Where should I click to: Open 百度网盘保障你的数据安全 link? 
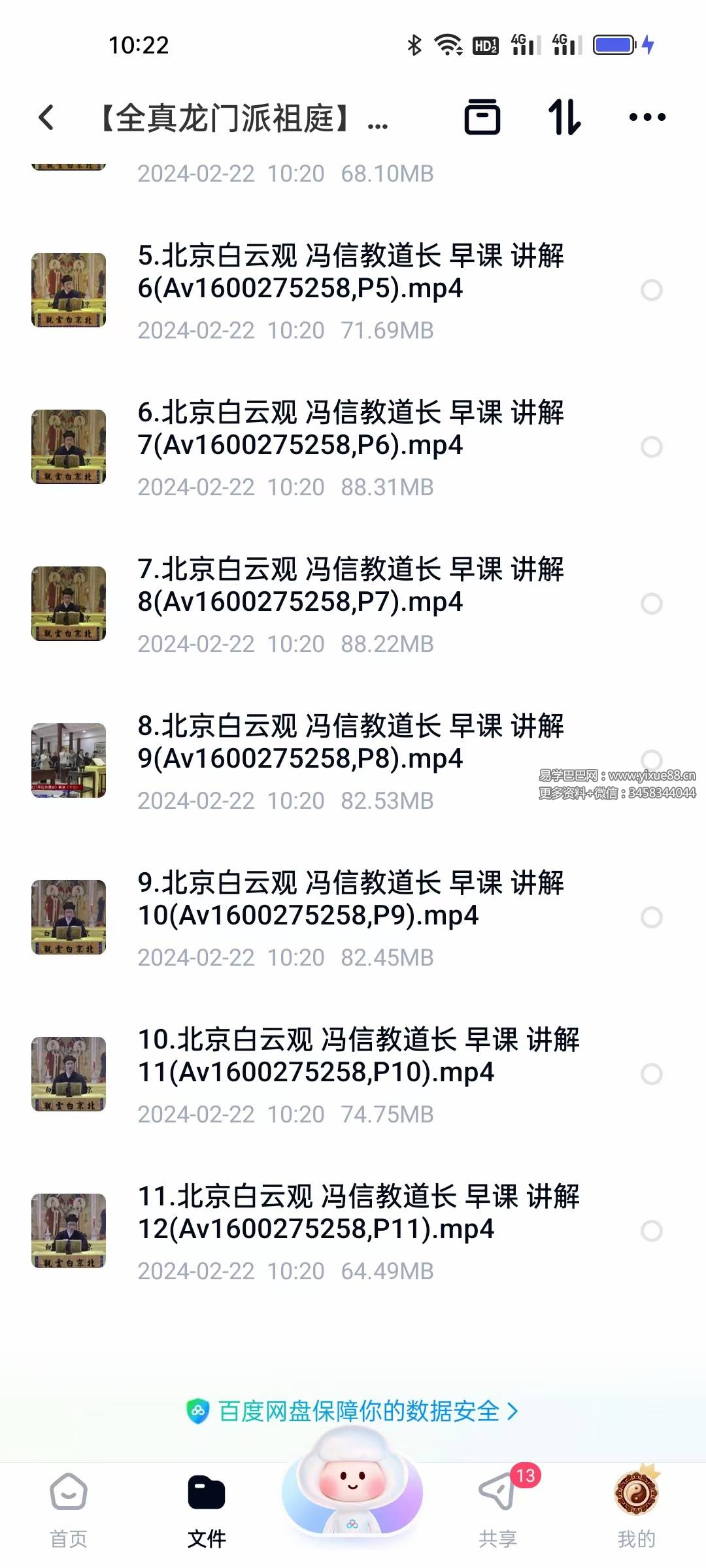click(353, 1411)
